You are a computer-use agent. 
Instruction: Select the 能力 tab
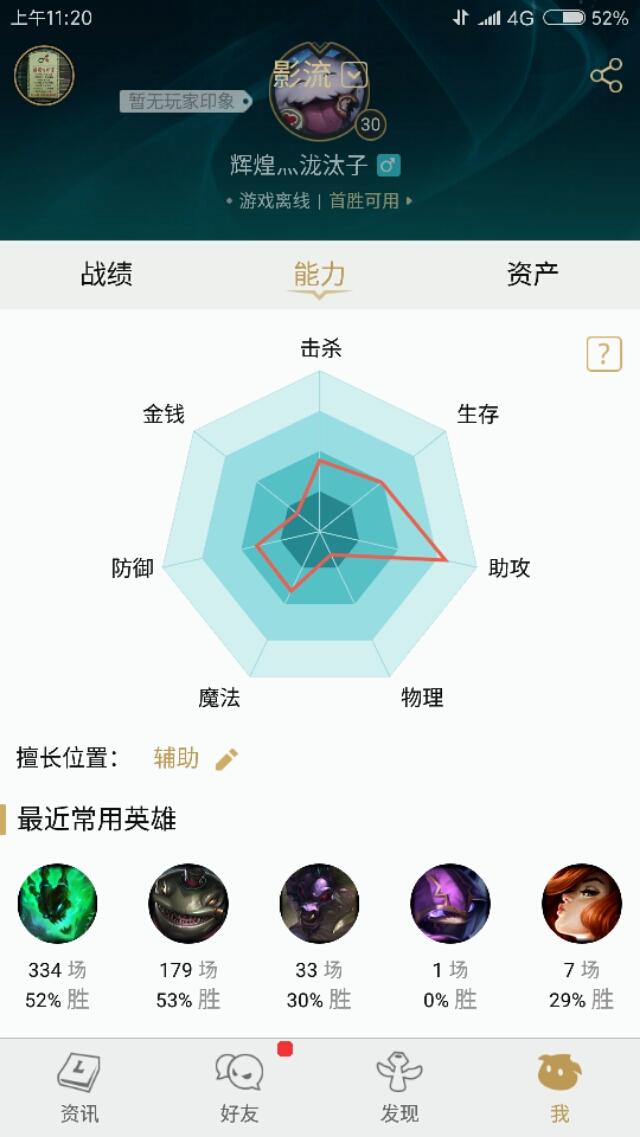click(320, 276)
